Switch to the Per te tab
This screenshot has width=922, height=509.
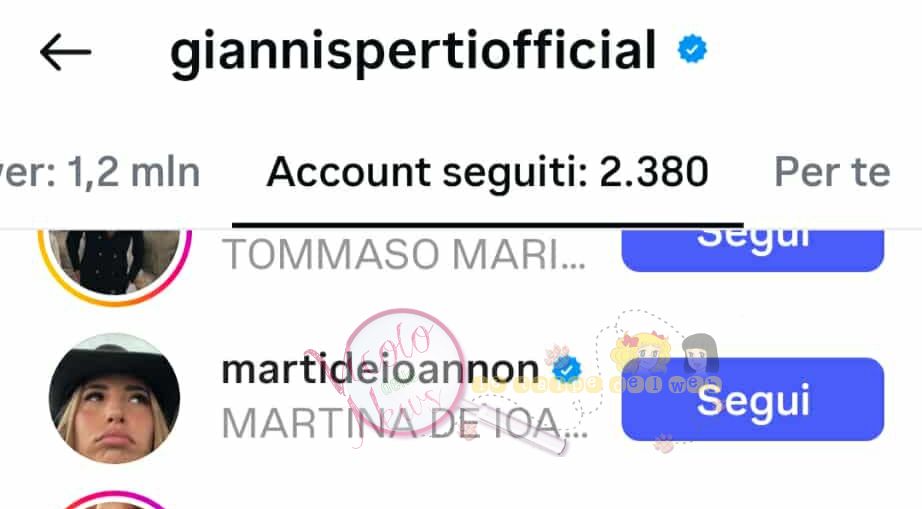point(831,172)
